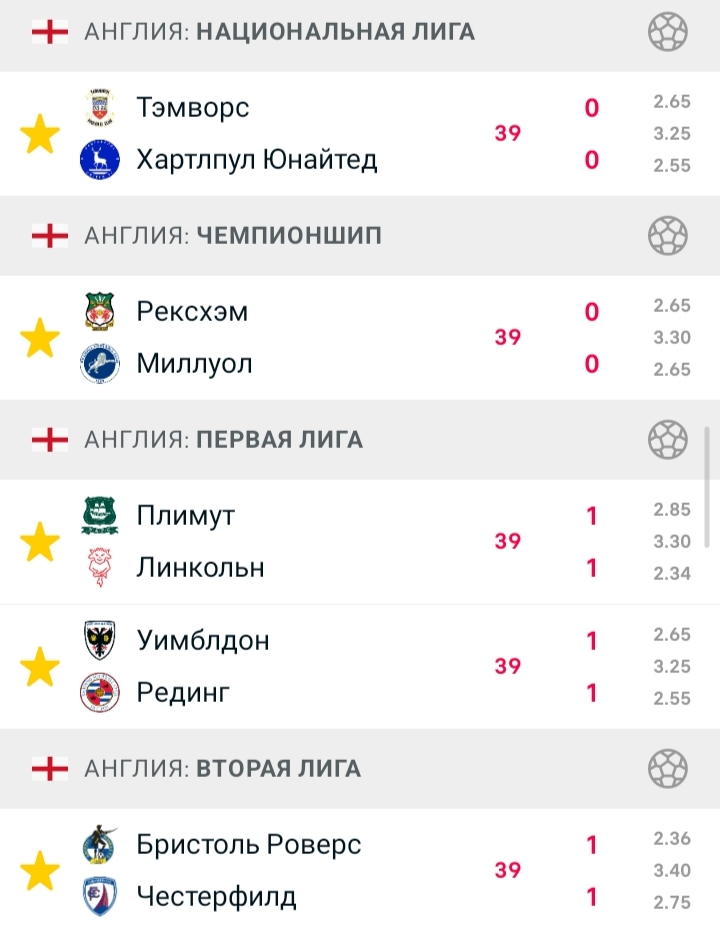Toggle favorite star for the Тэмворс match
This screenshot has width=720, height=928.
pyautogui.click(x=40, y=134)
